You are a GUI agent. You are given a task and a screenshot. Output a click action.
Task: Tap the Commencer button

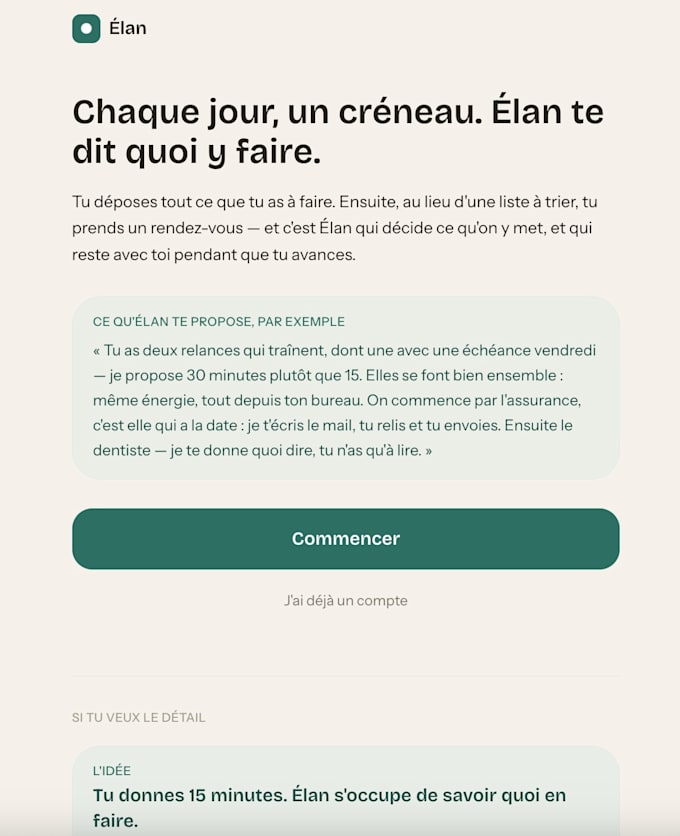pos(346,538)
